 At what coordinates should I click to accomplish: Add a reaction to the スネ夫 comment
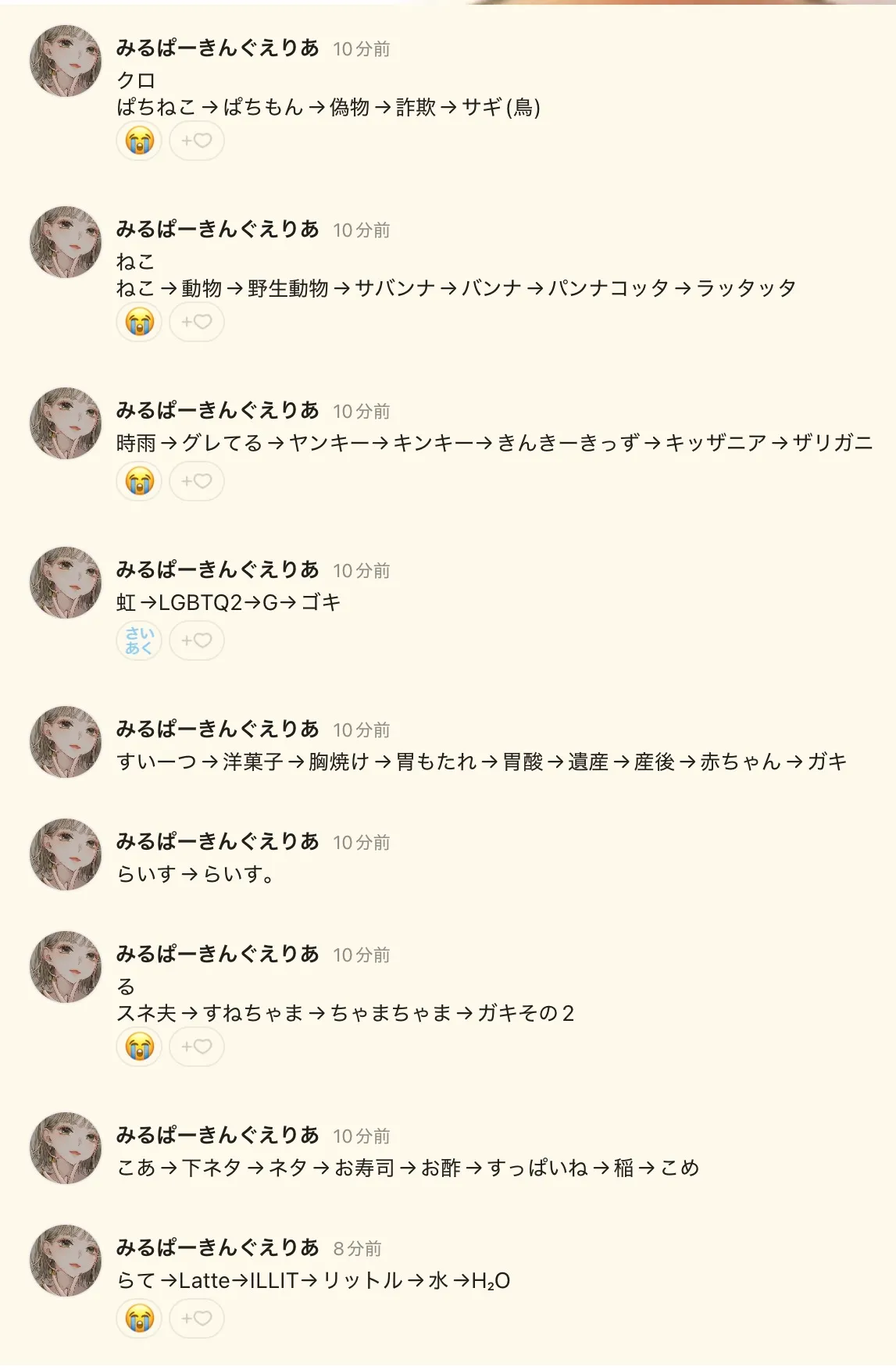(x=197, y=1047)
